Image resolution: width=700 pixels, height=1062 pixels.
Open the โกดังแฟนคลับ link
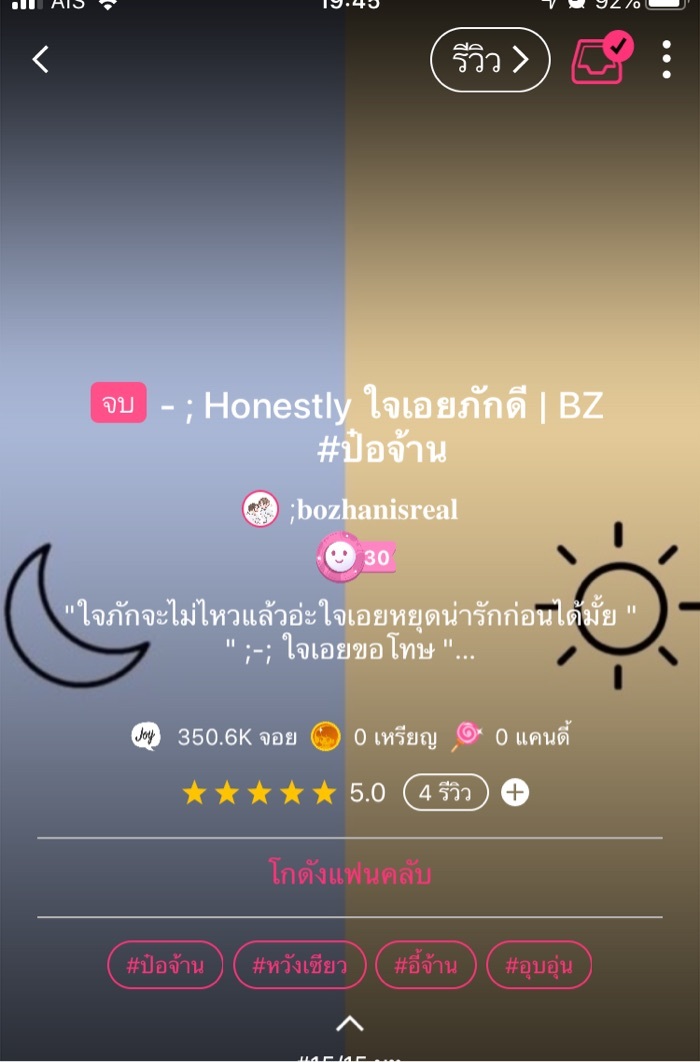pyautogui.click(x=350, y=874)
